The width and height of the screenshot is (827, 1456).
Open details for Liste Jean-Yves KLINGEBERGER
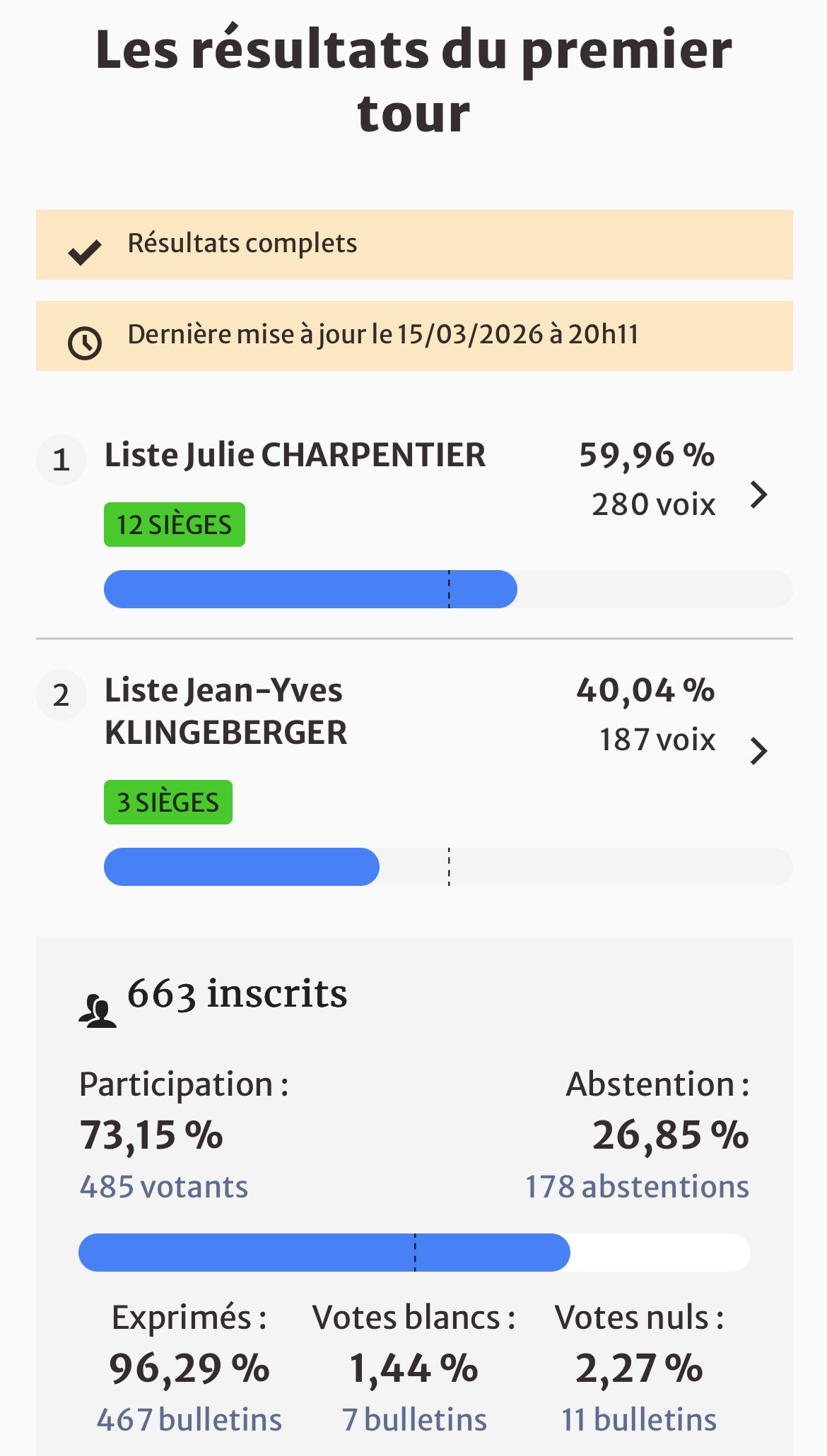[x=758, y=751]
